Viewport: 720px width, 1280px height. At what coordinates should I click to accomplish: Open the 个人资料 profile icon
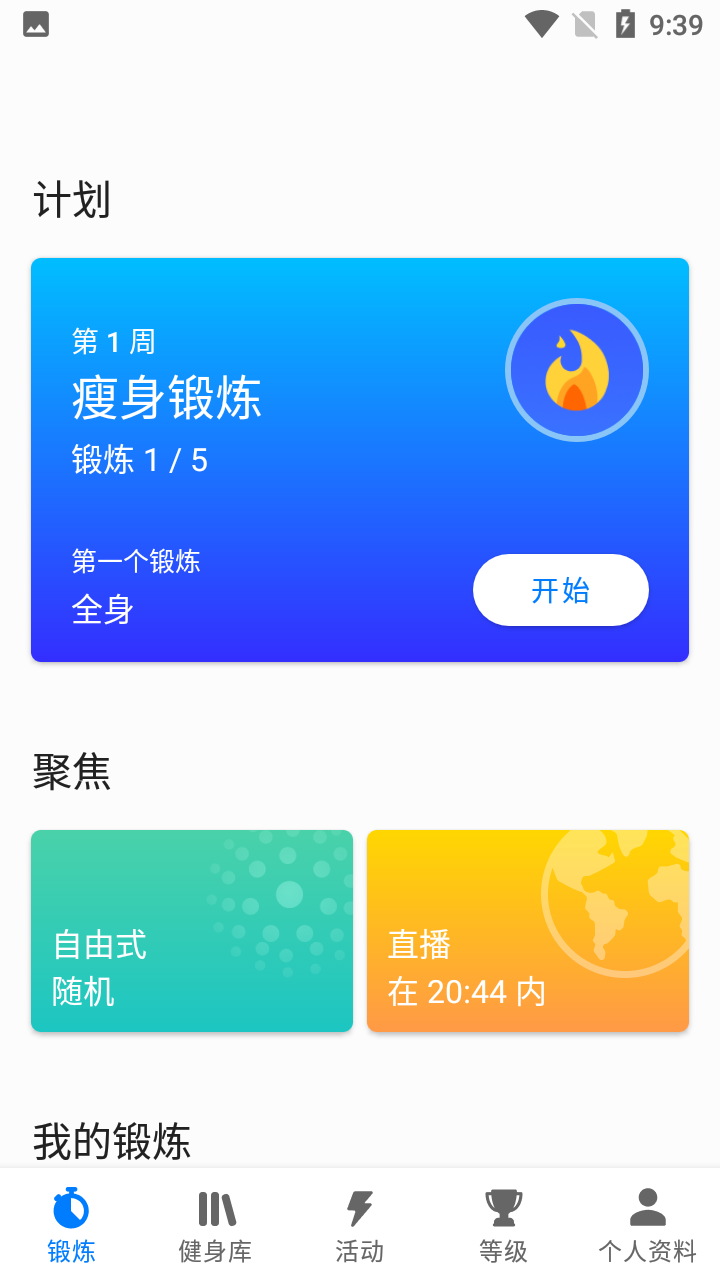[648, 1208]
